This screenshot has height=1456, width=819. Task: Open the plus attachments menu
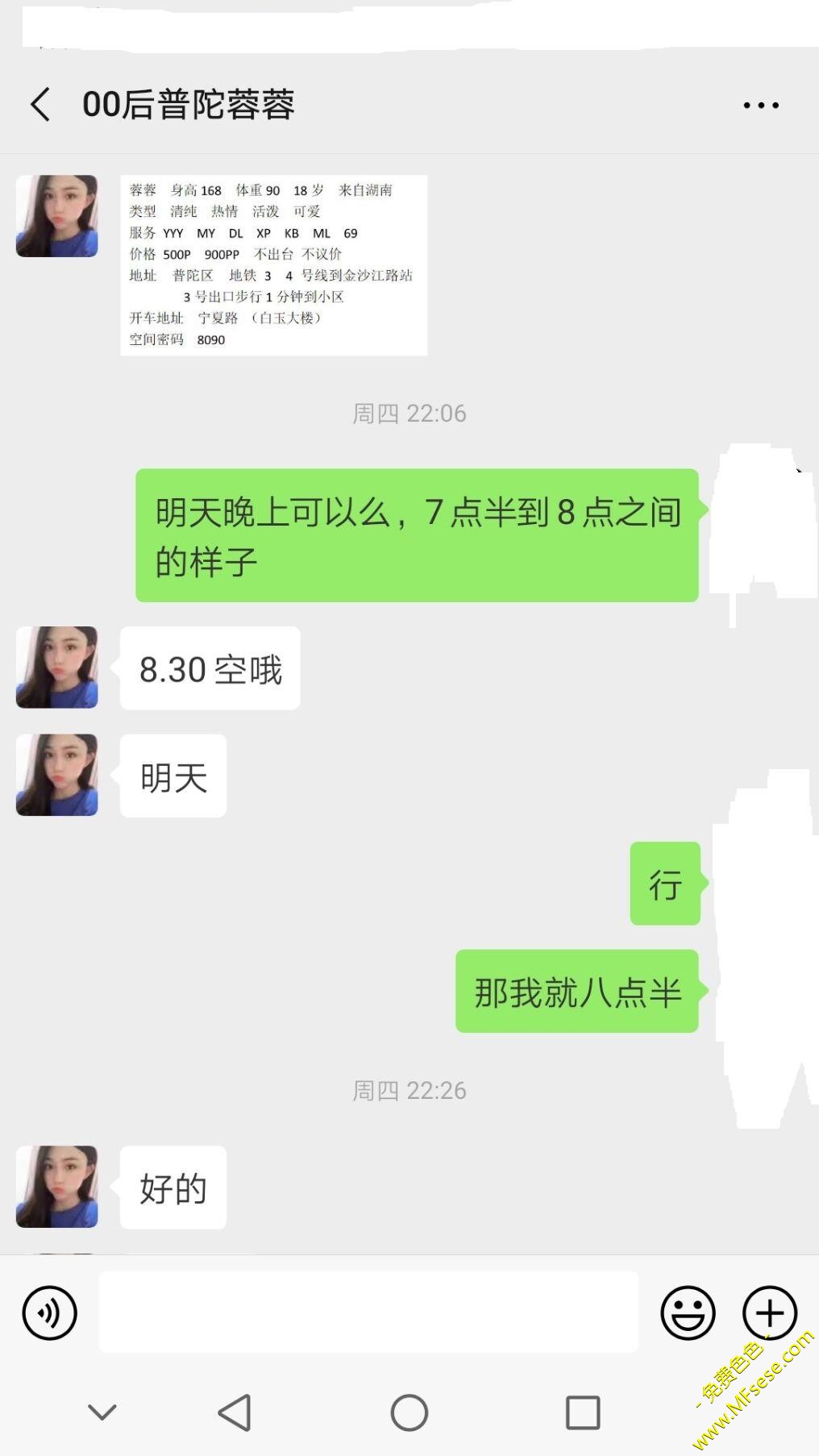coord(769,1312)
